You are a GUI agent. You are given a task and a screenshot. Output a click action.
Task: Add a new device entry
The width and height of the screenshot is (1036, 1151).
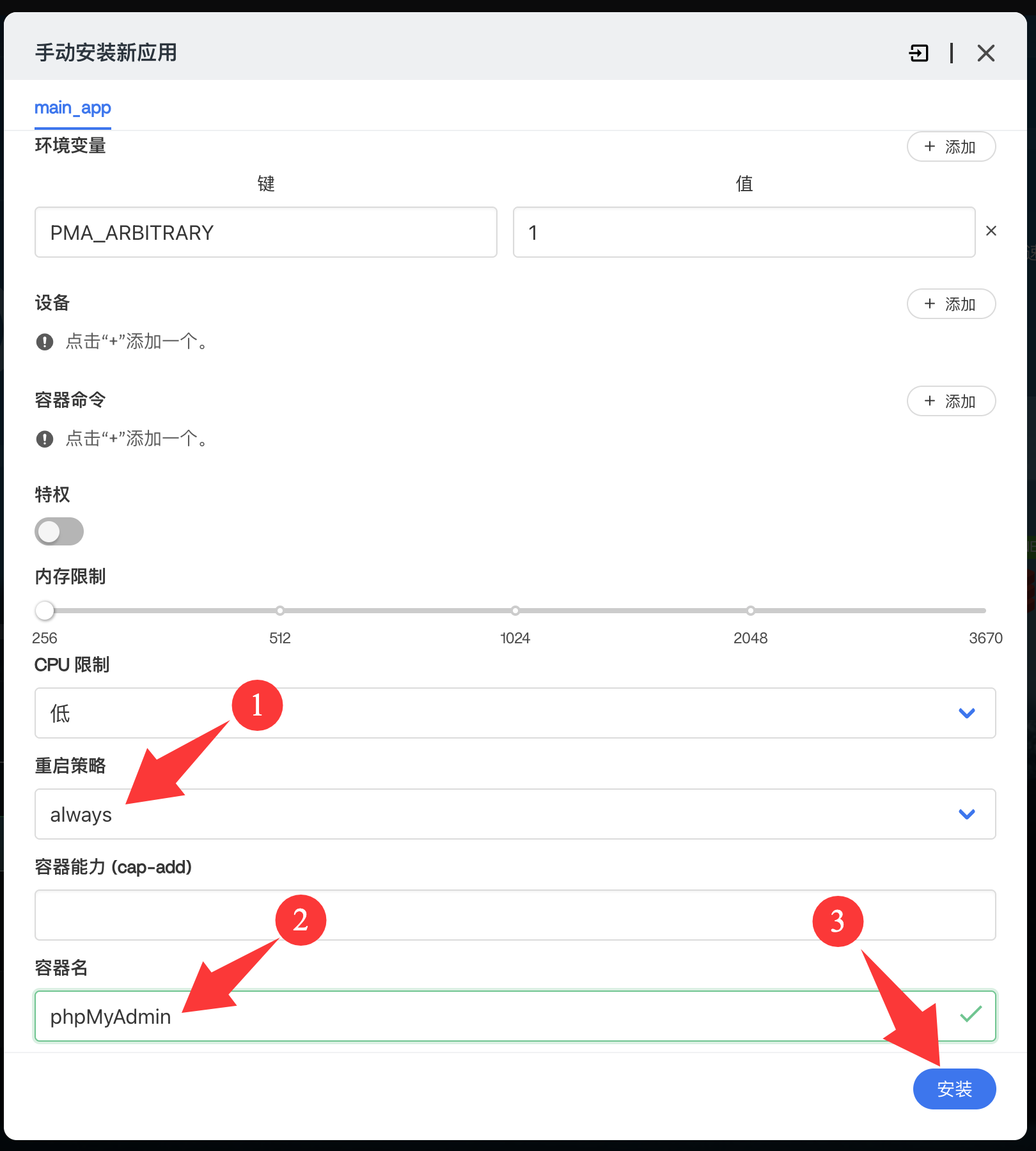coord(950,304)
